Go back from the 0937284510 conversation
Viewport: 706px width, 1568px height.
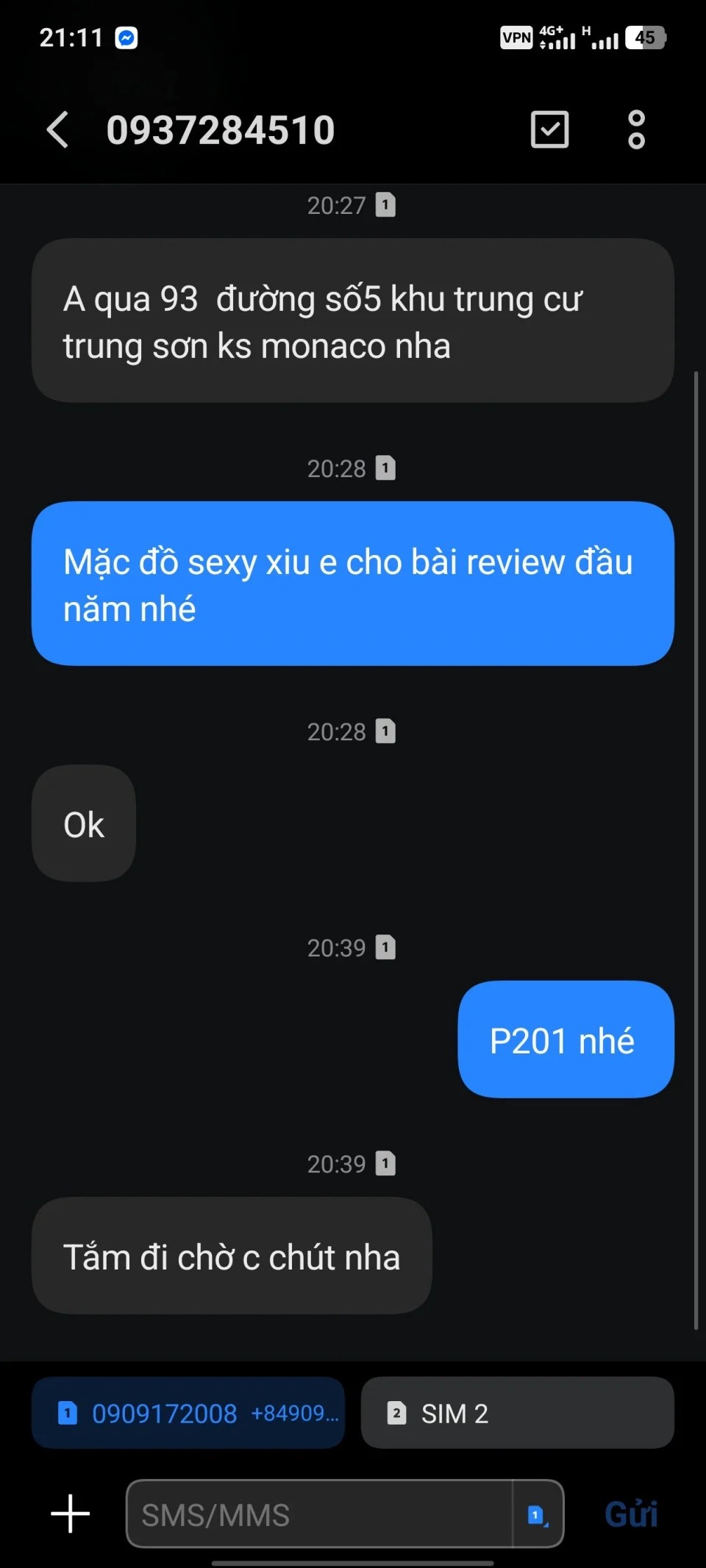coord(58,130)
